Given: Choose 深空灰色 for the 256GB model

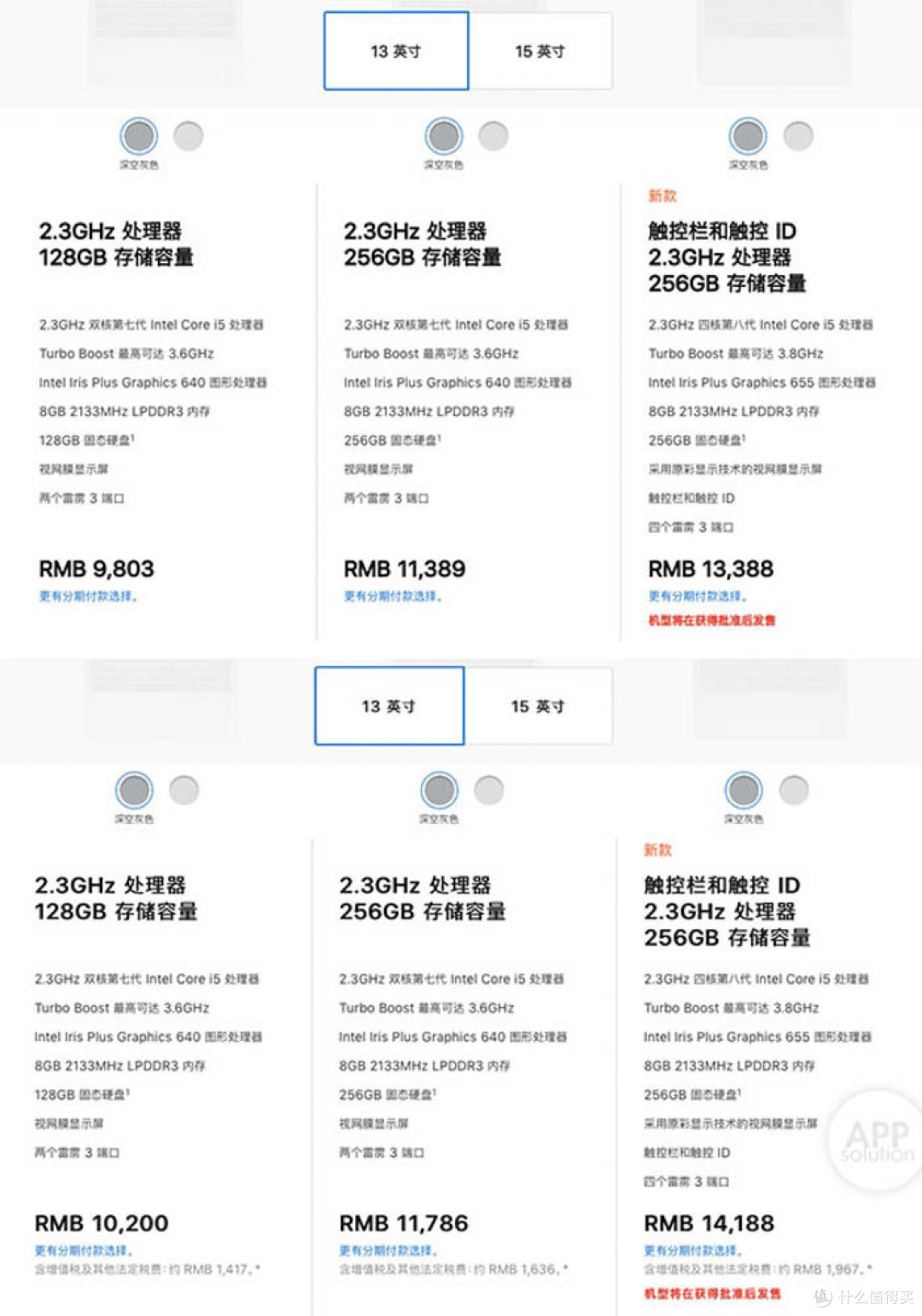Looking at the screenshot, I should [444, 137].
